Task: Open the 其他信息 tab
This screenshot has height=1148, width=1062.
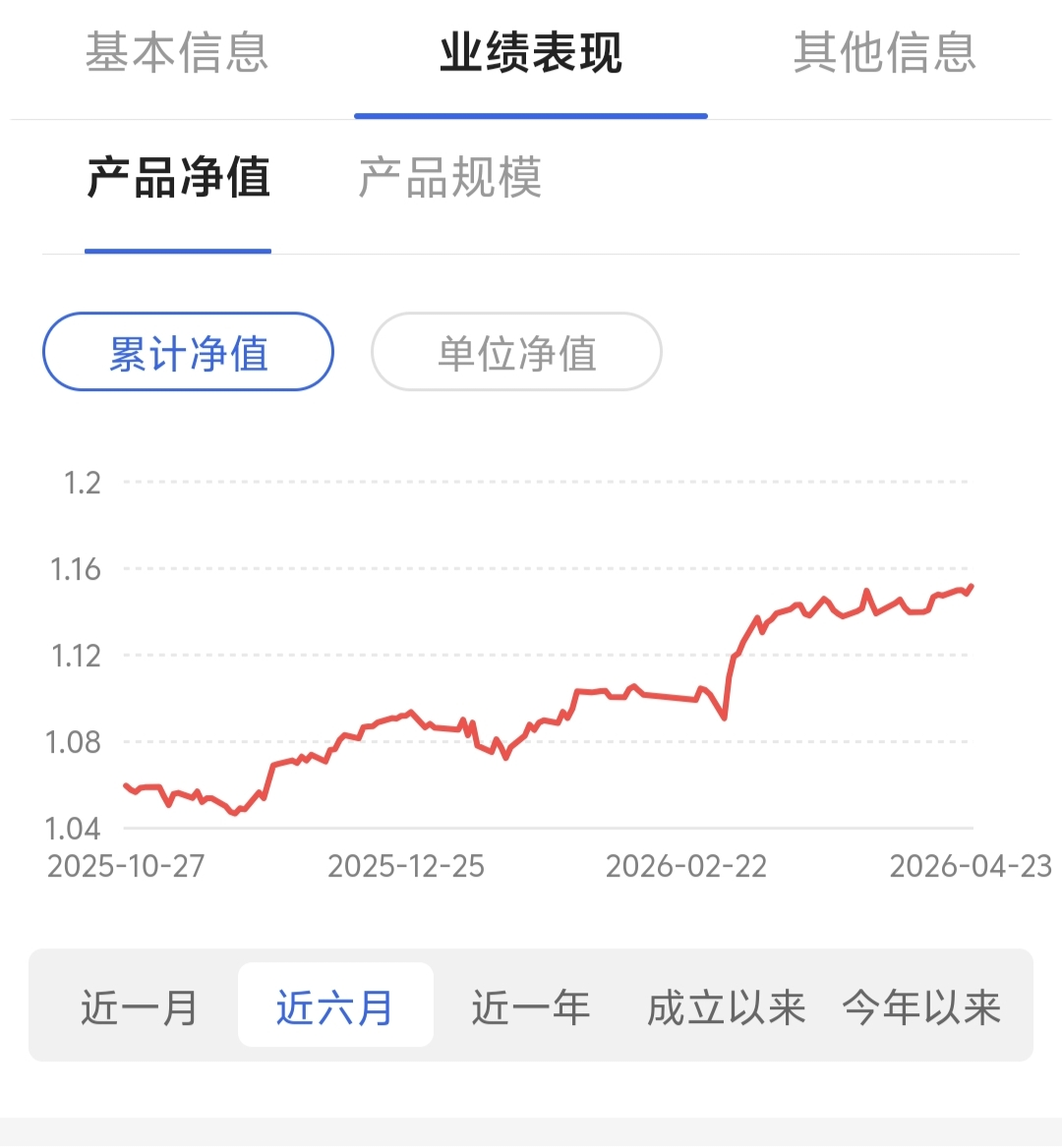Action: [x=885, y=53]
